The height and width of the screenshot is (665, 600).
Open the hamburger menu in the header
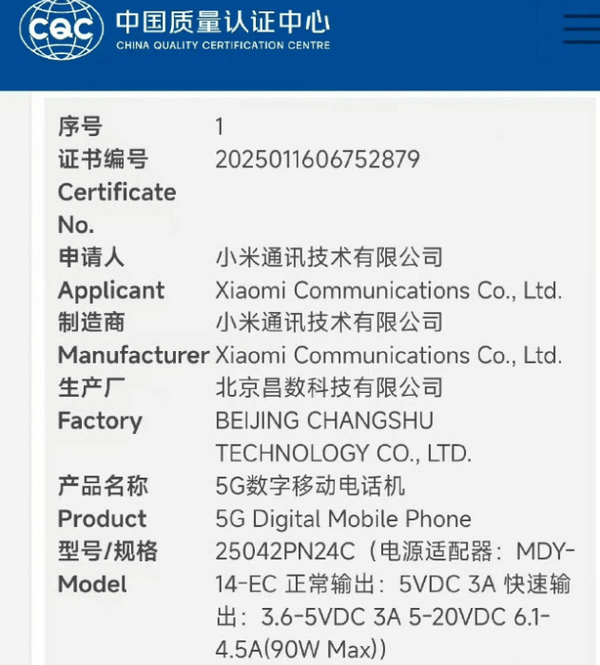click(582, 29)
